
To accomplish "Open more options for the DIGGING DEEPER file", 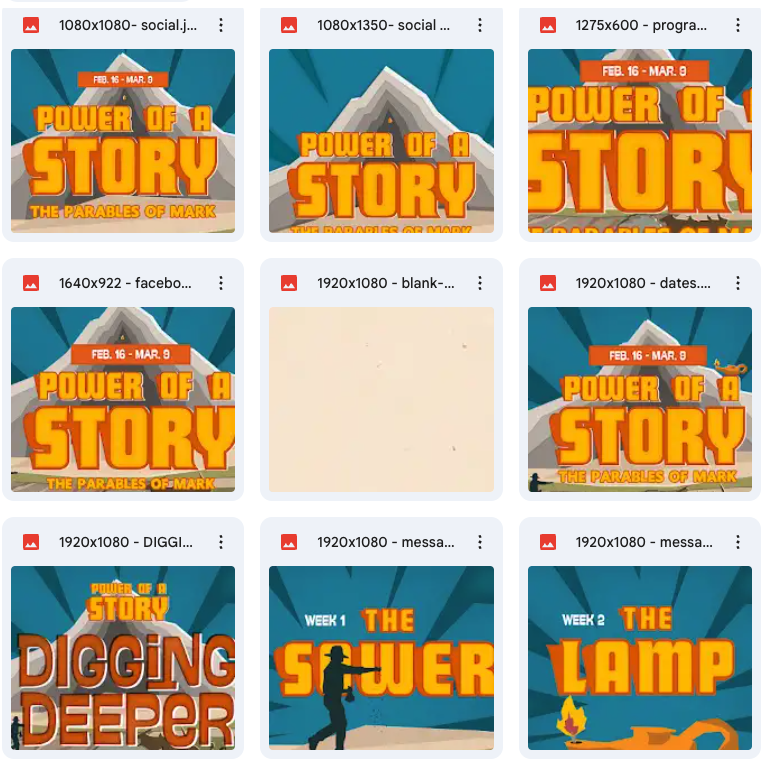I will pos(222,542).
